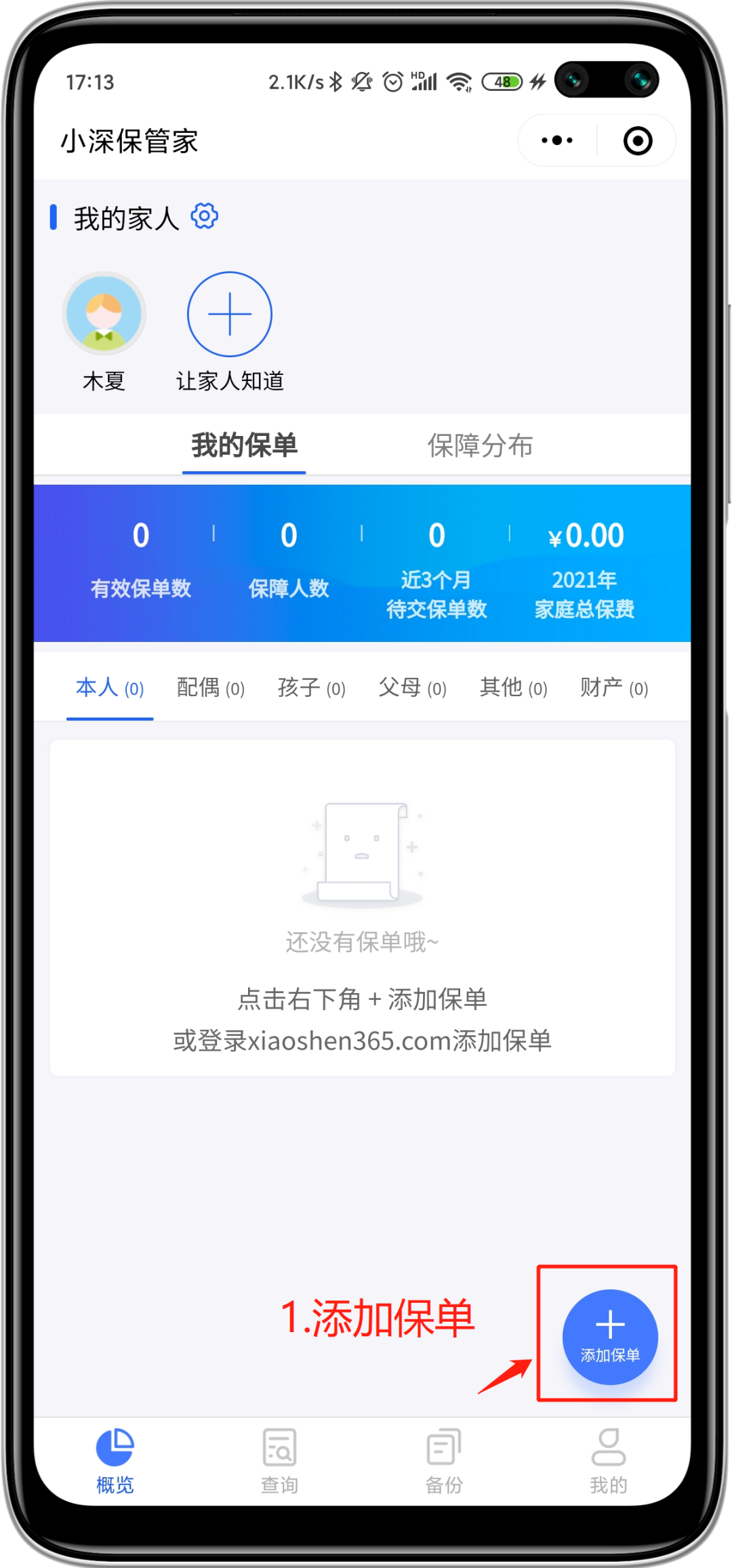This screenshot has width=732, height=1568.
Task: Show policies under 其他
Action: pos(513,688)
